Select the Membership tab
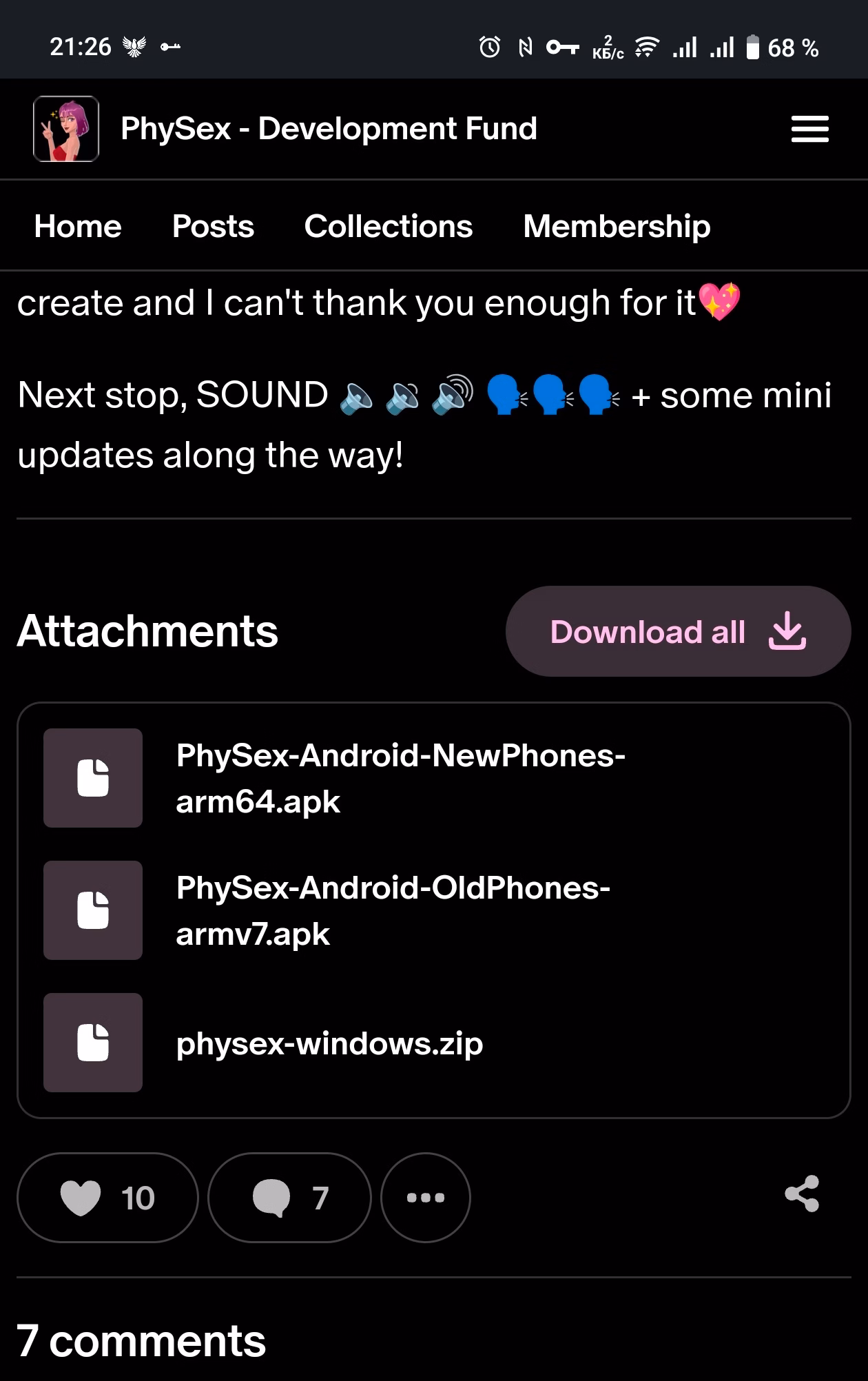The width and height of the screenshot is (868, 1381). [617, 226]
